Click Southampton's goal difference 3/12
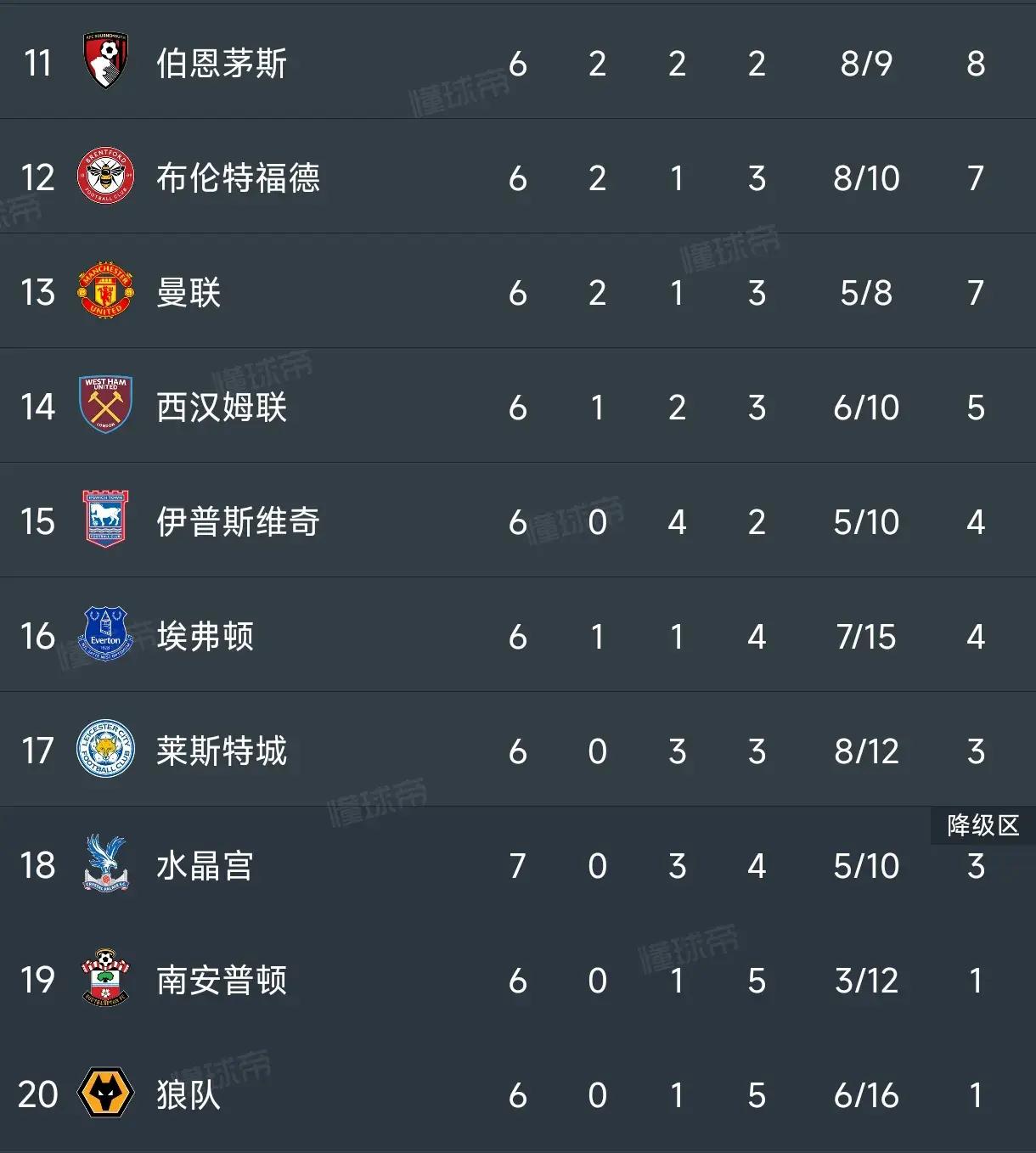 coord(866,981)
